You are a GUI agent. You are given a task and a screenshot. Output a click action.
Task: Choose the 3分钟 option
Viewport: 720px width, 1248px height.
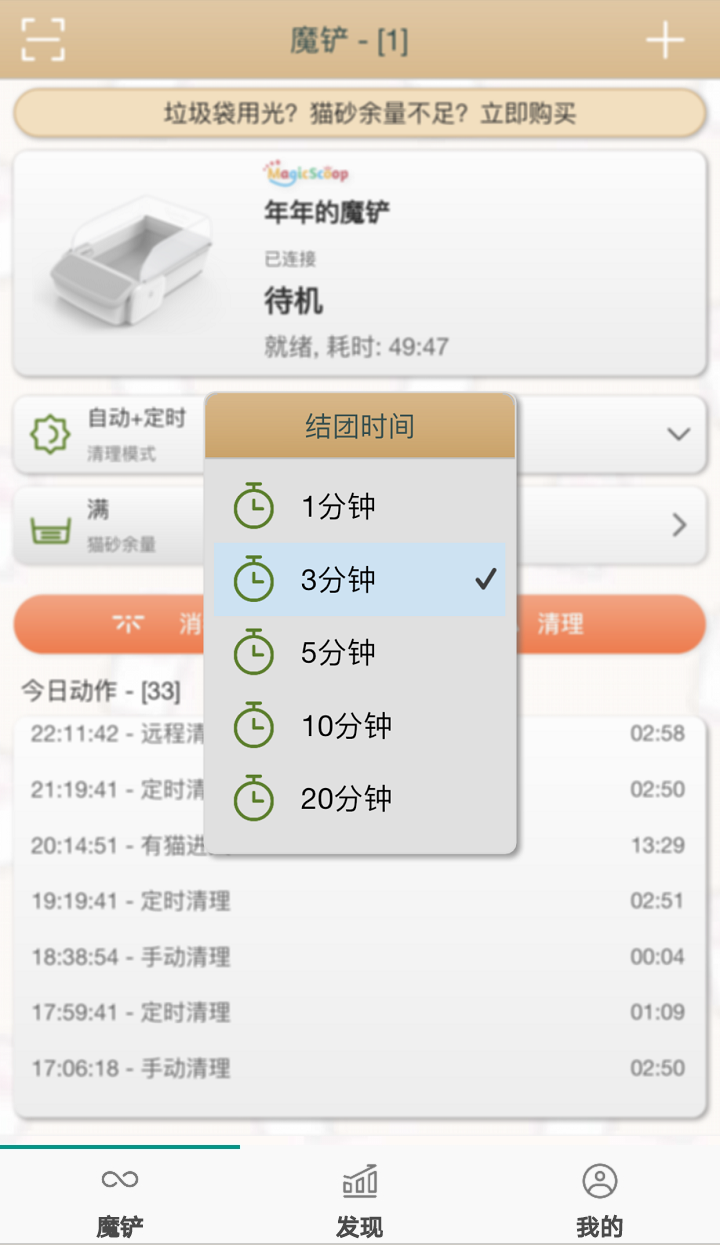click(x=359, y=580)
